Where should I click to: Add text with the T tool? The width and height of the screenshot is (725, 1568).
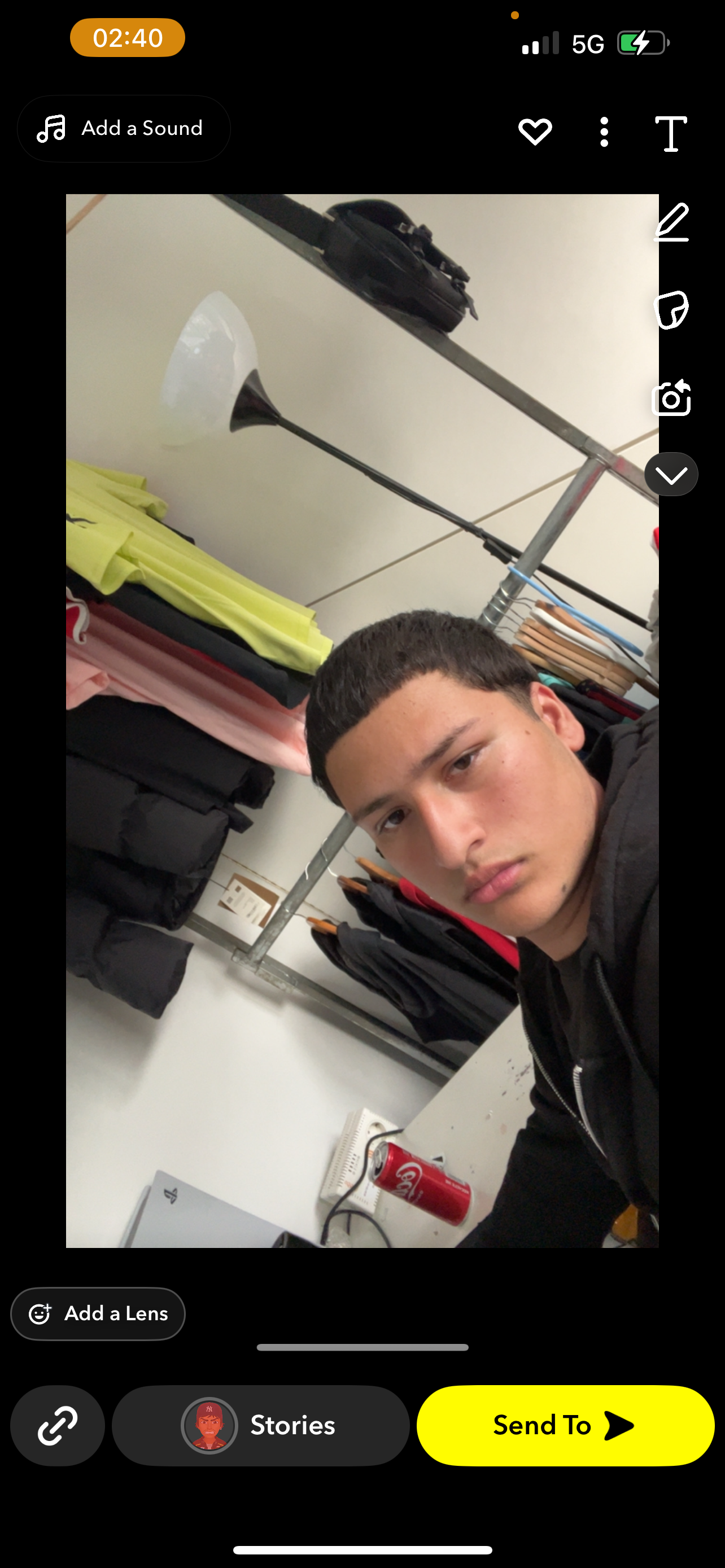pos(671,133)
